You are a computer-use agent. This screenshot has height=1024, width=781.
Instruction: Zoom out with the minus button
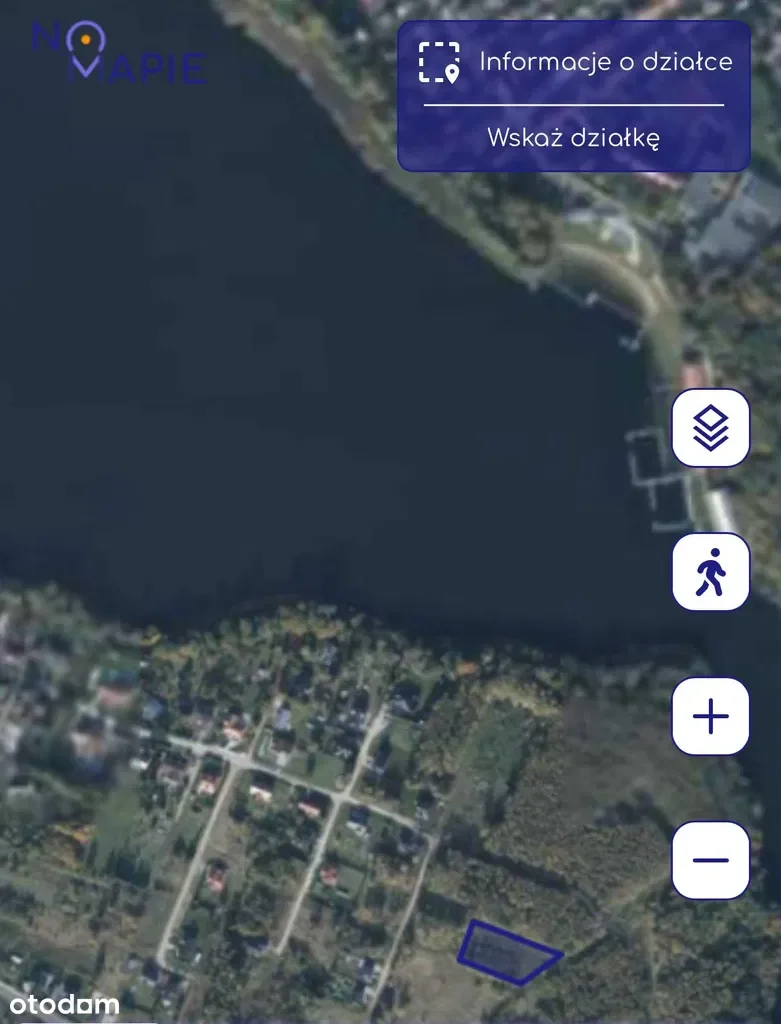(710, 860)
